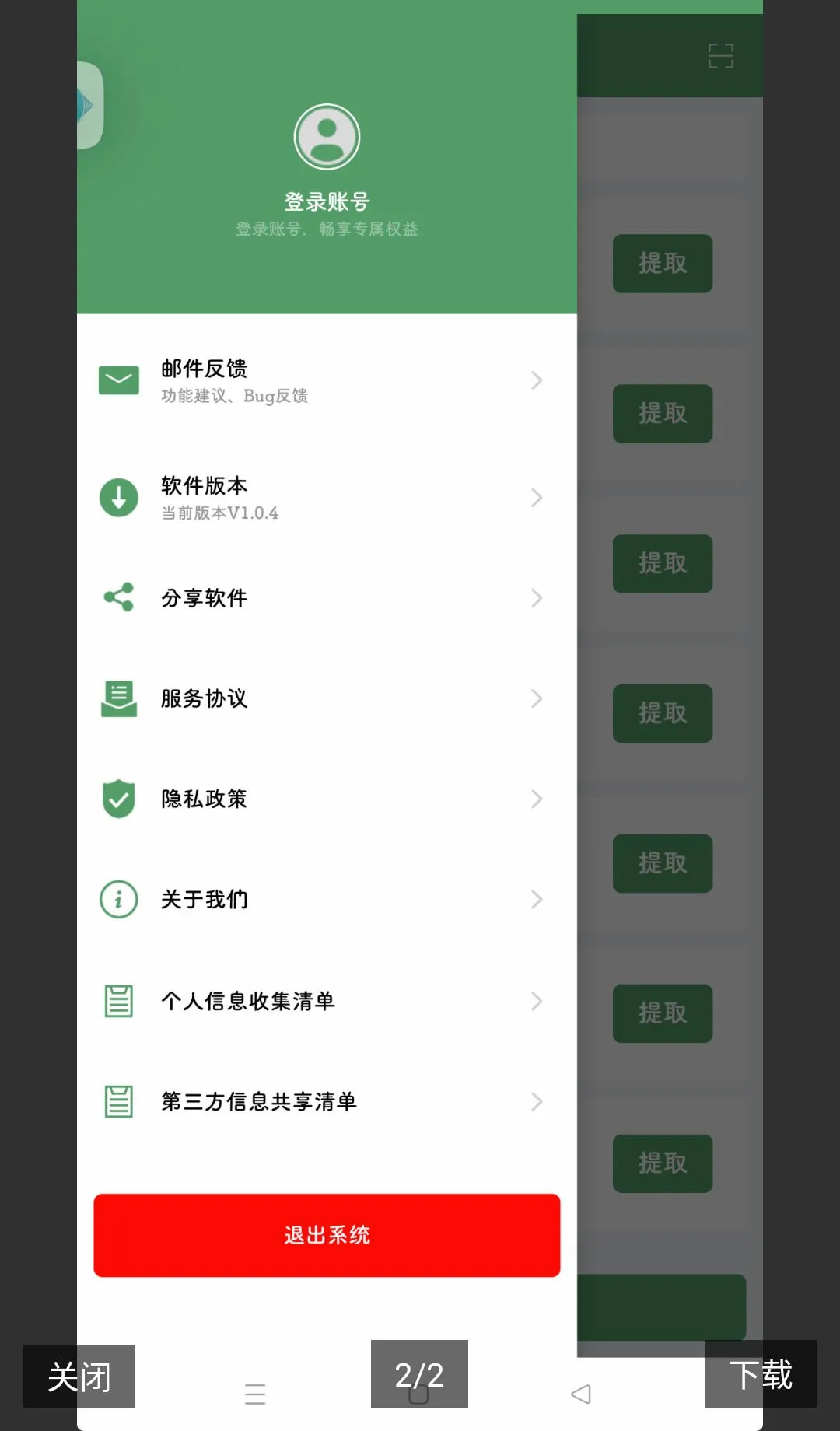Open the 服务协议 service agreement
This screenshot has height=1431, width=840.
[327, 698]
